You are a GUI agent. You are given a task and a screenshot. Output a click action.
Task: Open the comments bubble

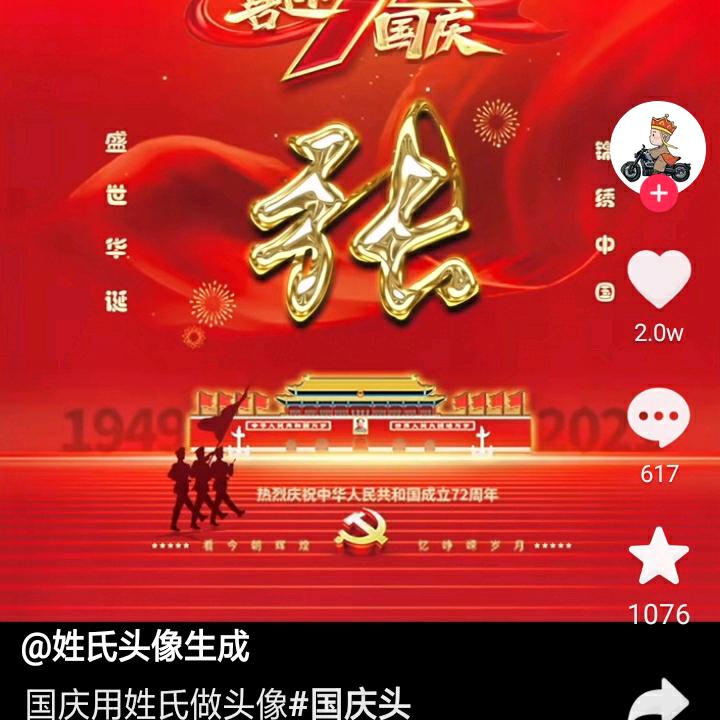tap(659, 419)
